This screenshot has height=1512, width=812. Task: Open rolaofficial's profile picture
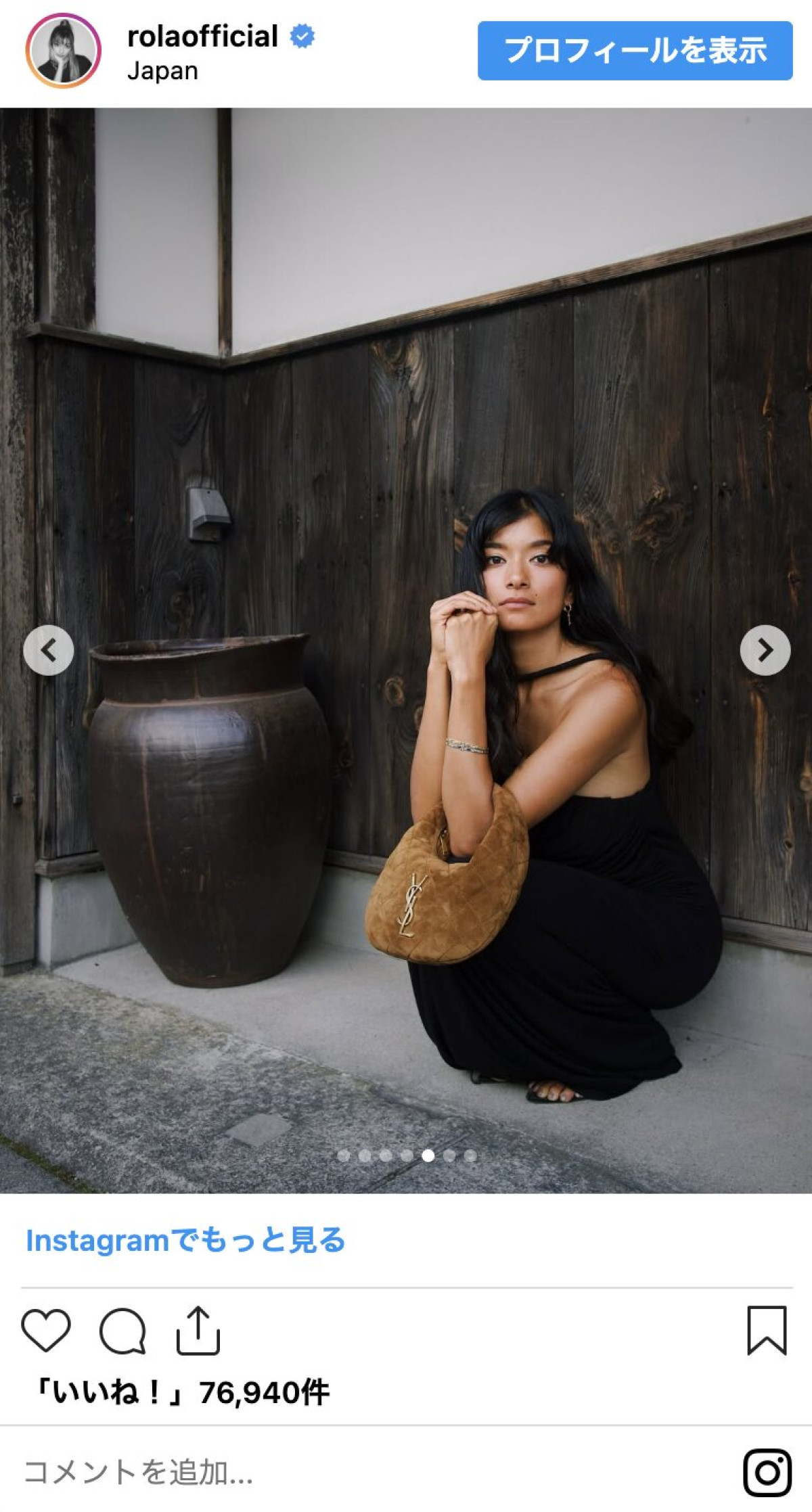point(63,51)
